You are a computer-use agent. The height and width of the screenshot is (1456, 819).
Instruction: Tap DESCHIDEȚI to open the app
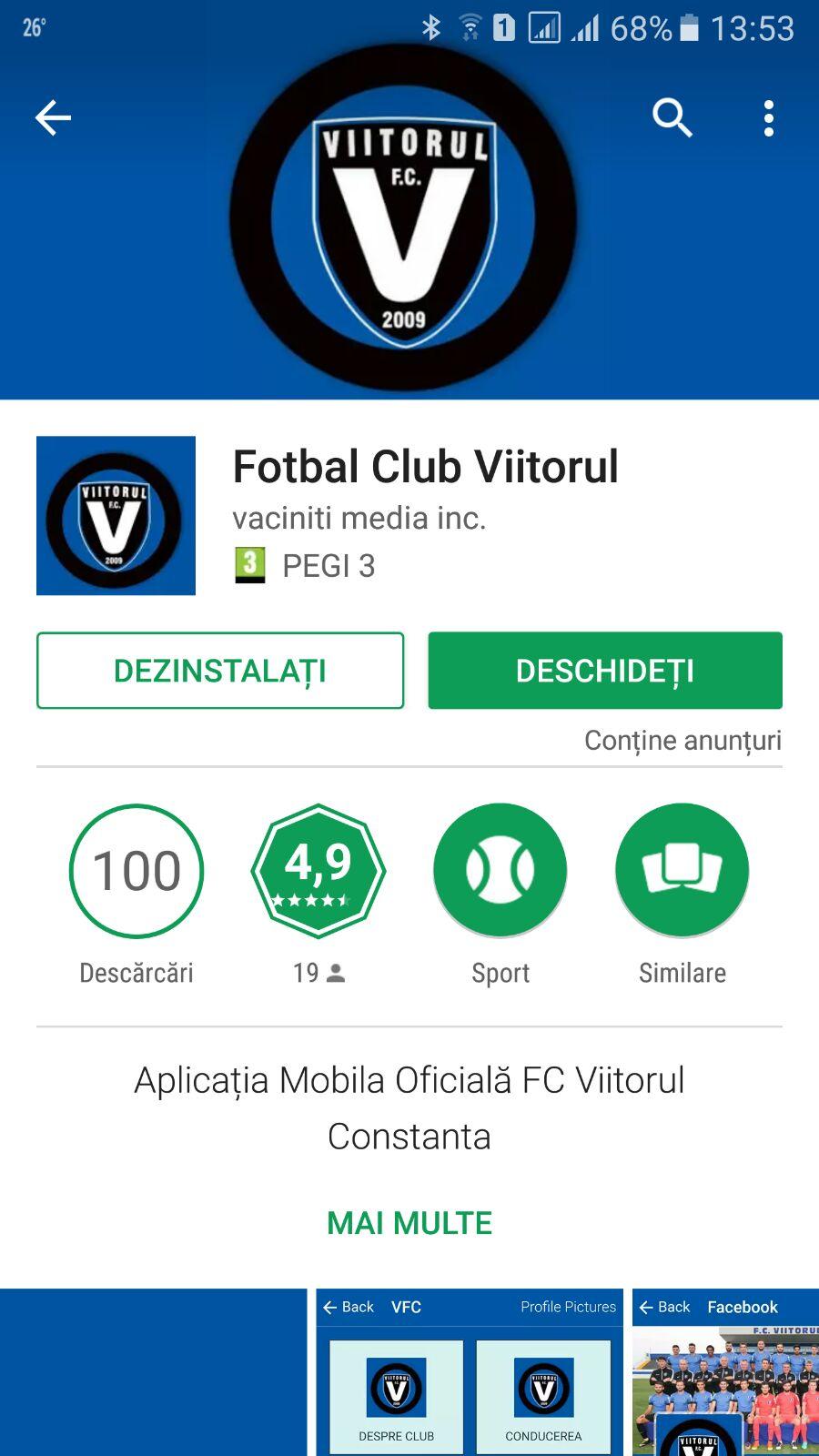[x=605, y=671]
